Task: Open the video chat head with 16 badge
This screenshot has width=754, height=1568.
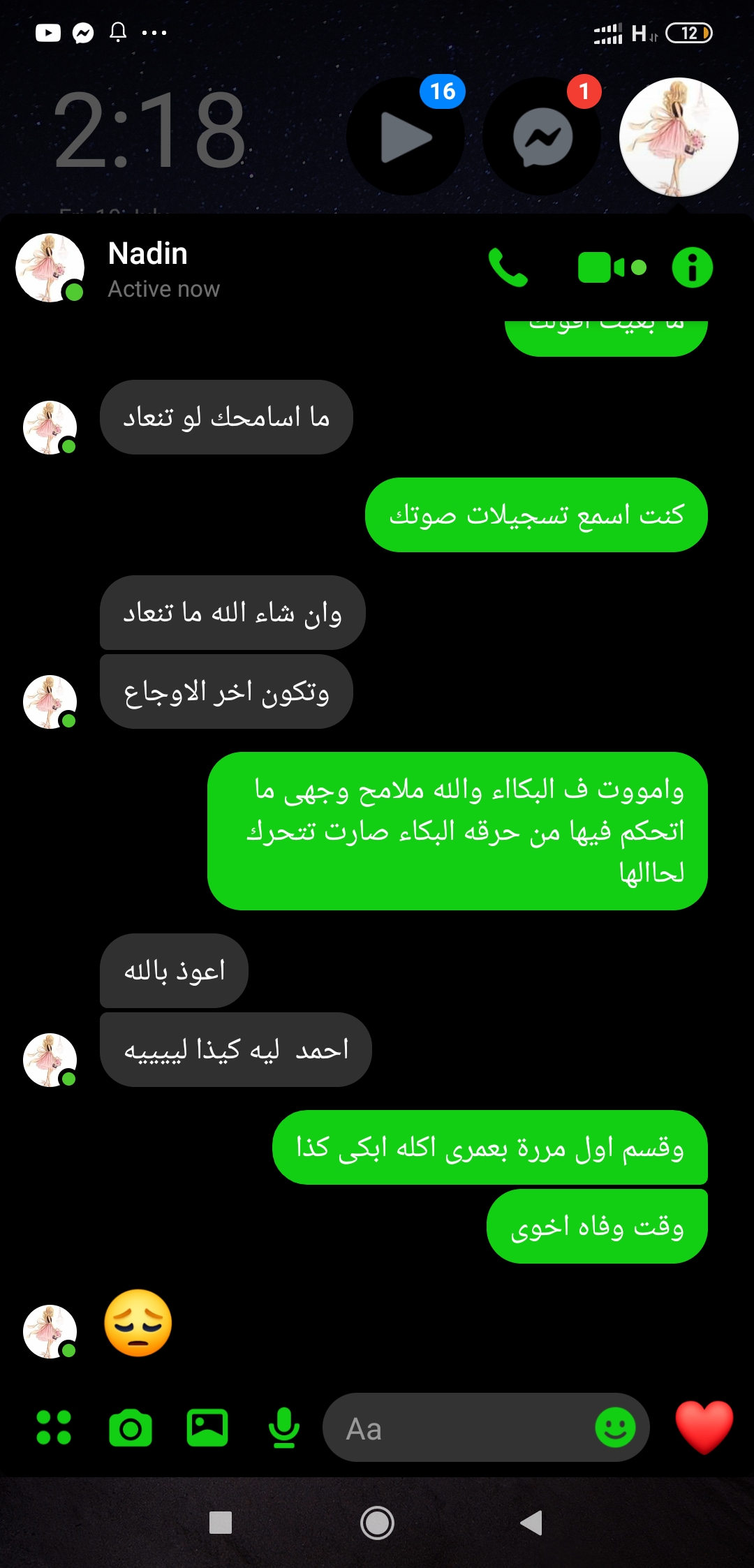Action: [406, 136]
